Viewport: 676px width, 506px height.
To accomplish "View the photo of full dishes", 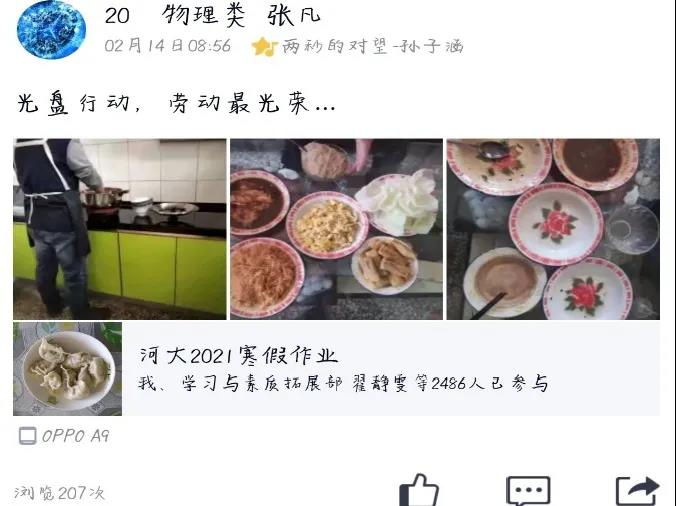I will pos(336,229).
